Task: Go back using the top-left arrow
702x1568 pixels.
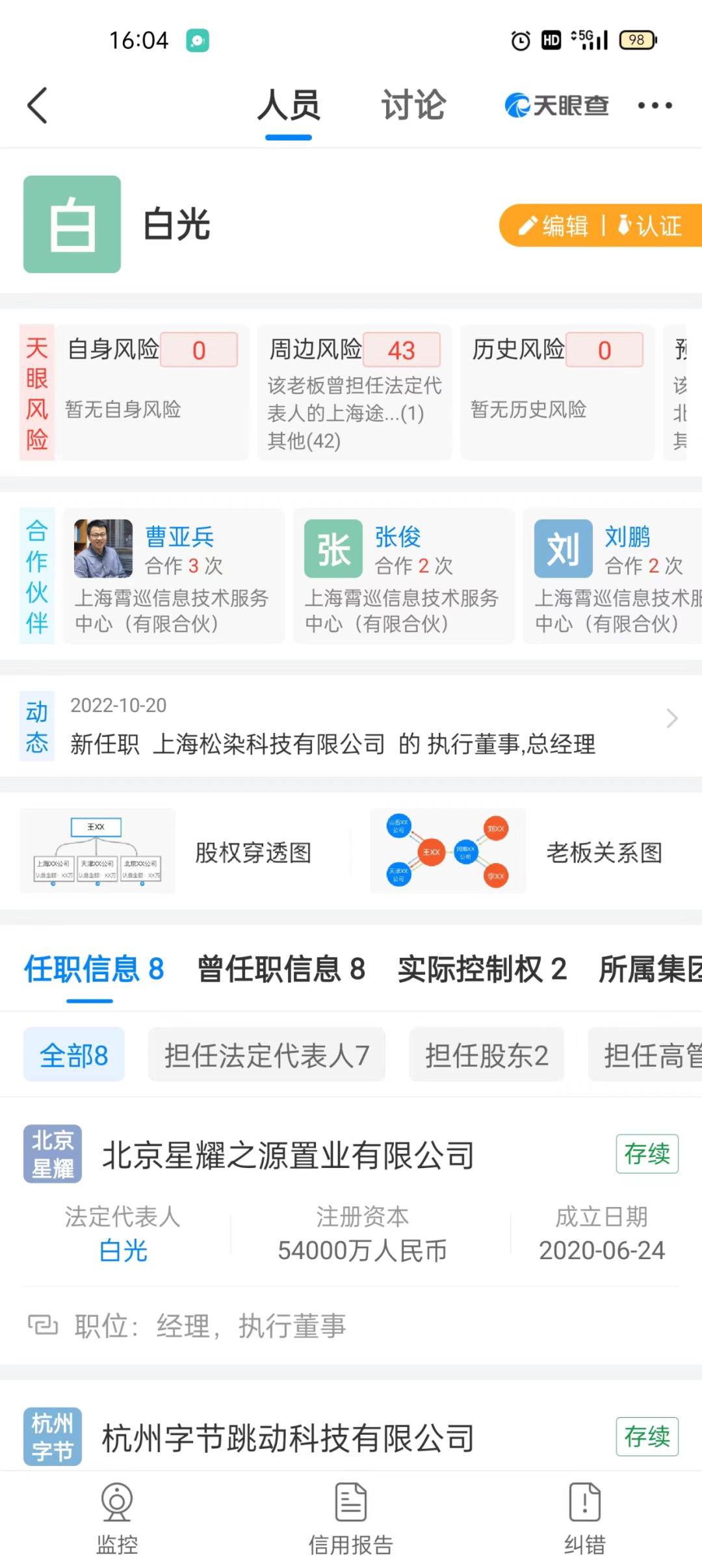Action: [x=38, y=105]
